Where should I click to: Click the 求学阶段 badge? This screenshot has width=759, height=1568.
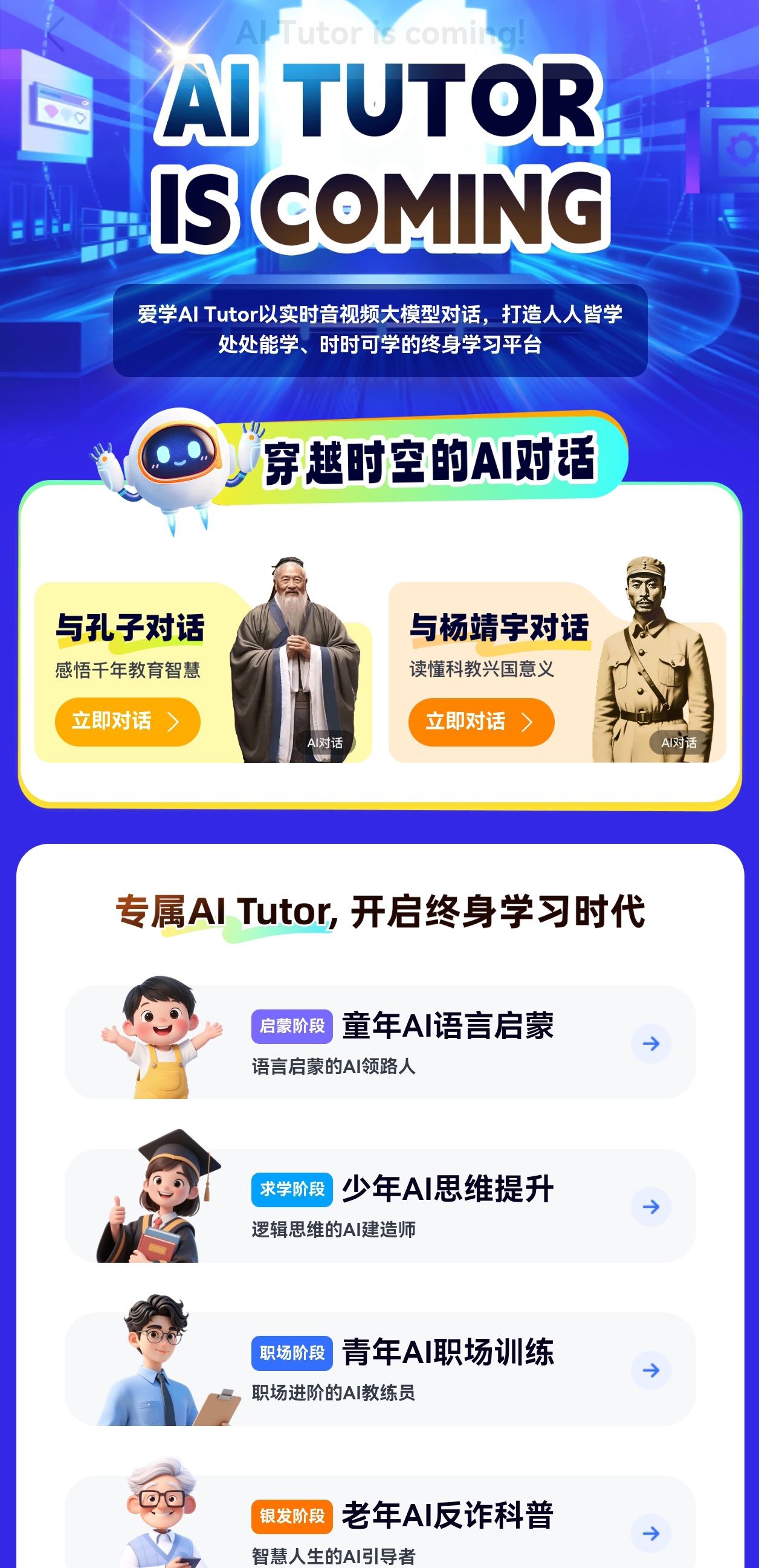(292, 1191)
